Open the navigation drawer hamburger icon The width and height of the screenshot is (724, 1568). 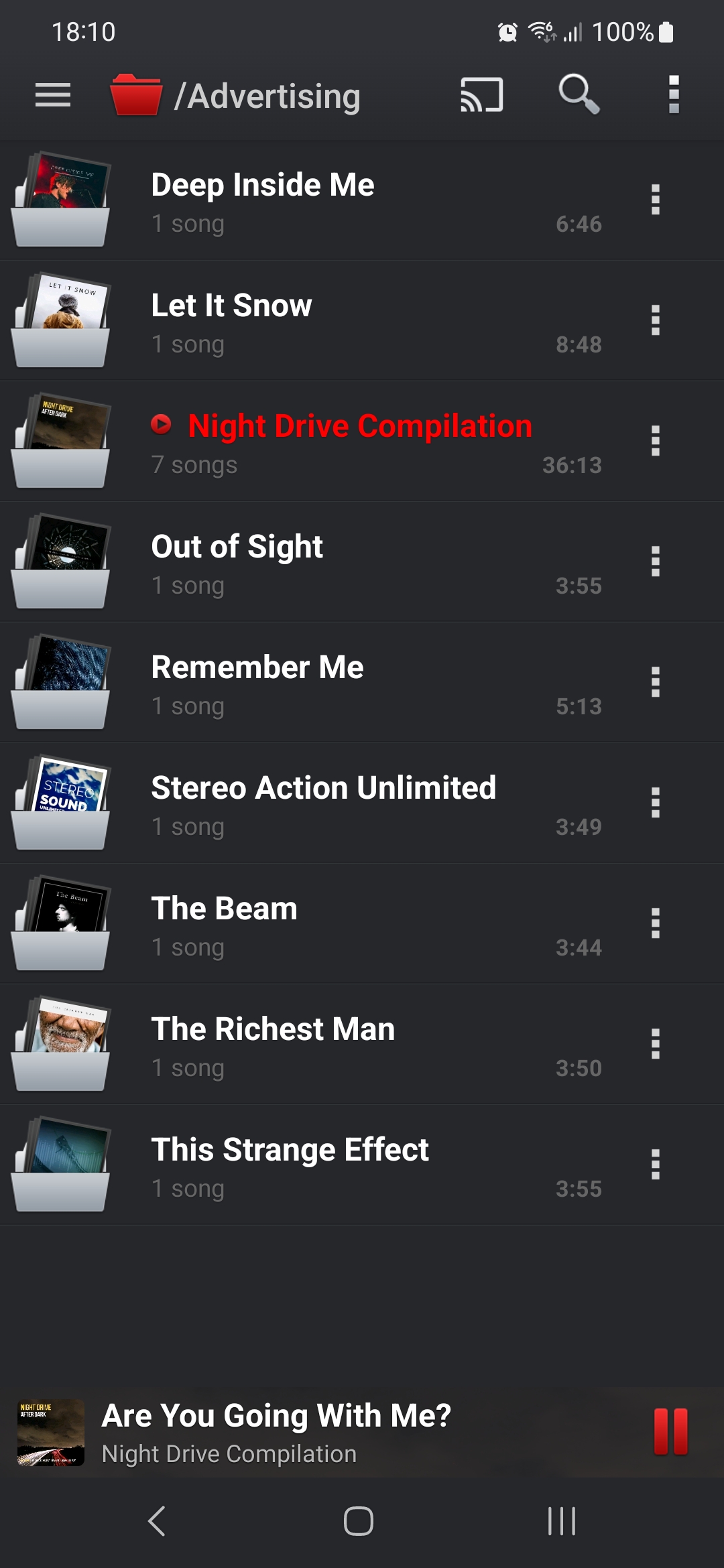53,95
